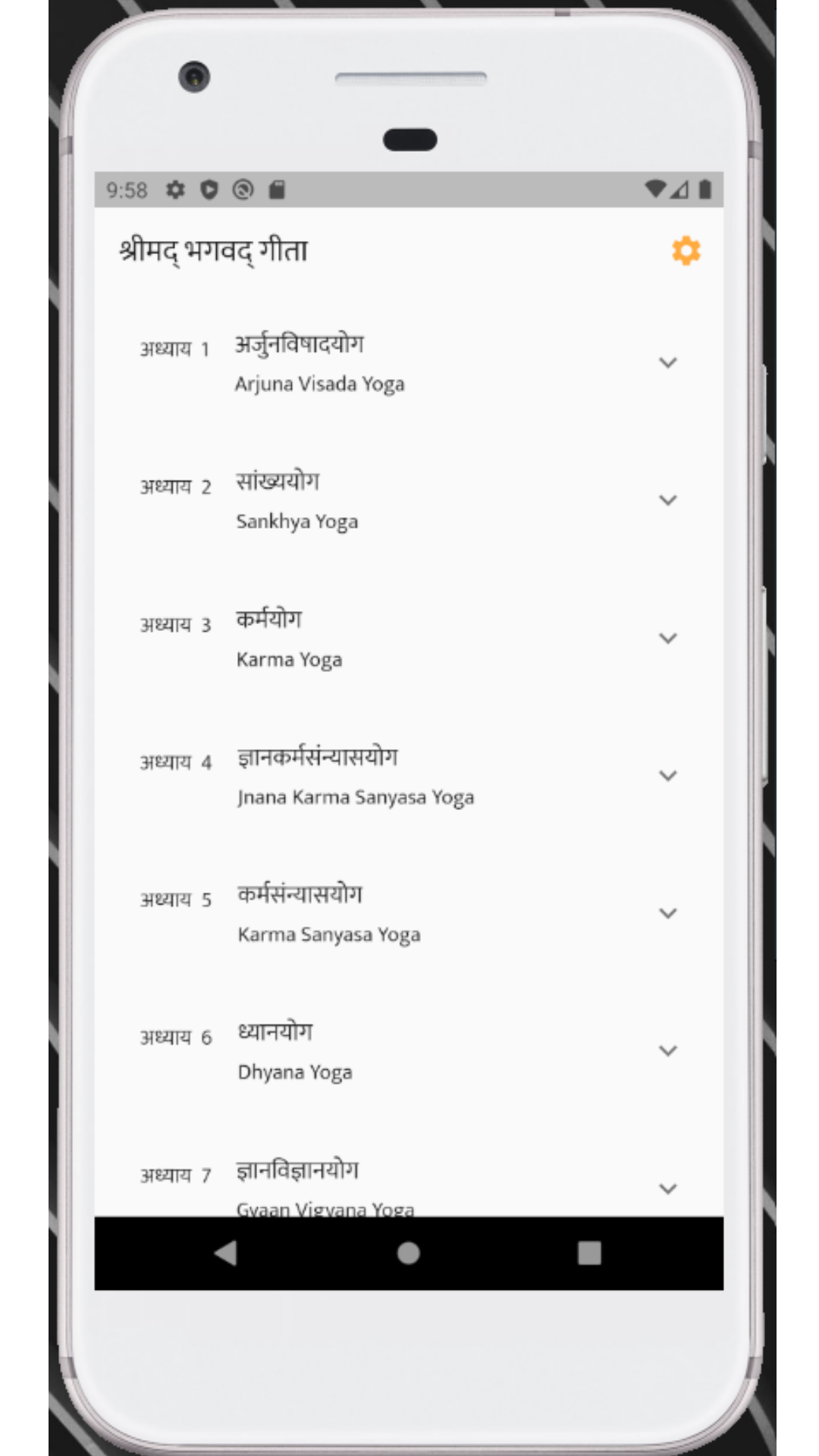
Task: Expand chapter 7 Gyaan Vigyana Yoga
Action: click(x=667, y=1188)
